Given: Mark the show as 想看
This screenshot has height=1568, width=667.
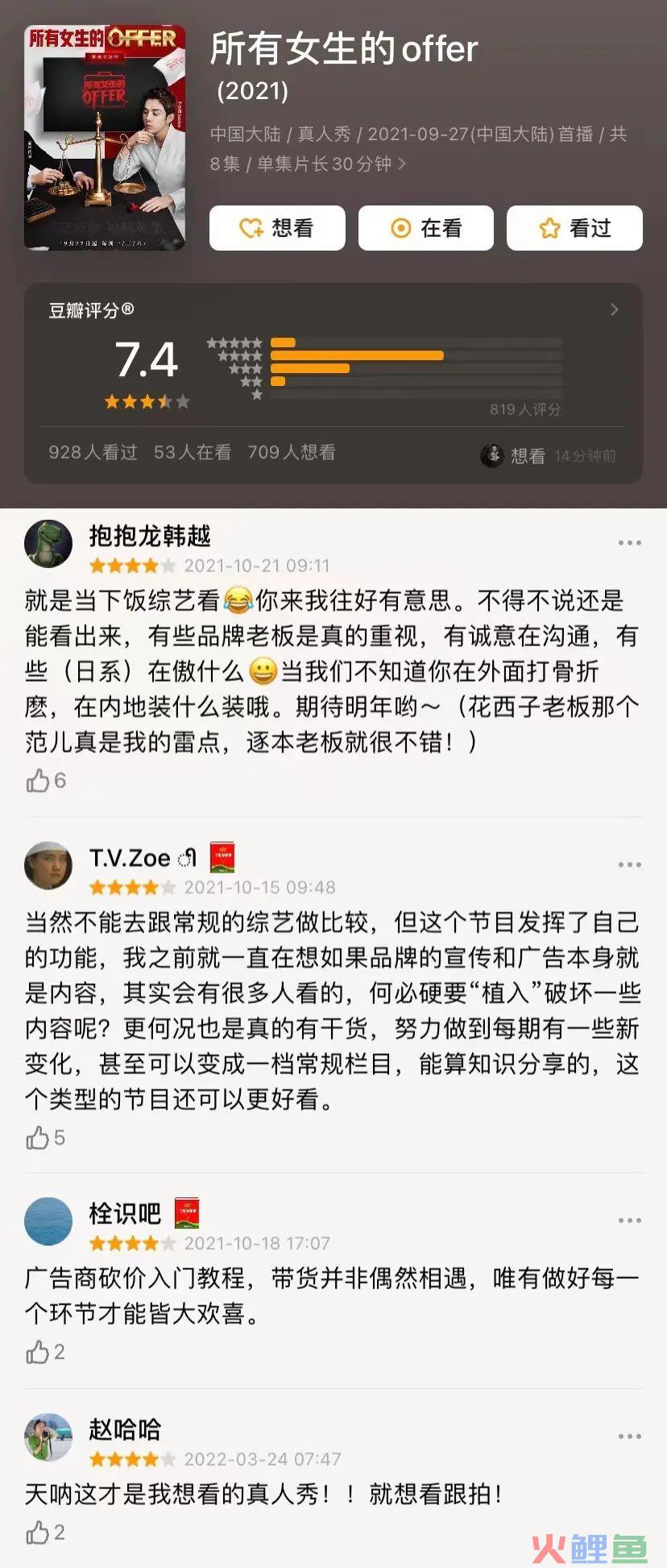Looking at the screenshot, I should point(277,228).
